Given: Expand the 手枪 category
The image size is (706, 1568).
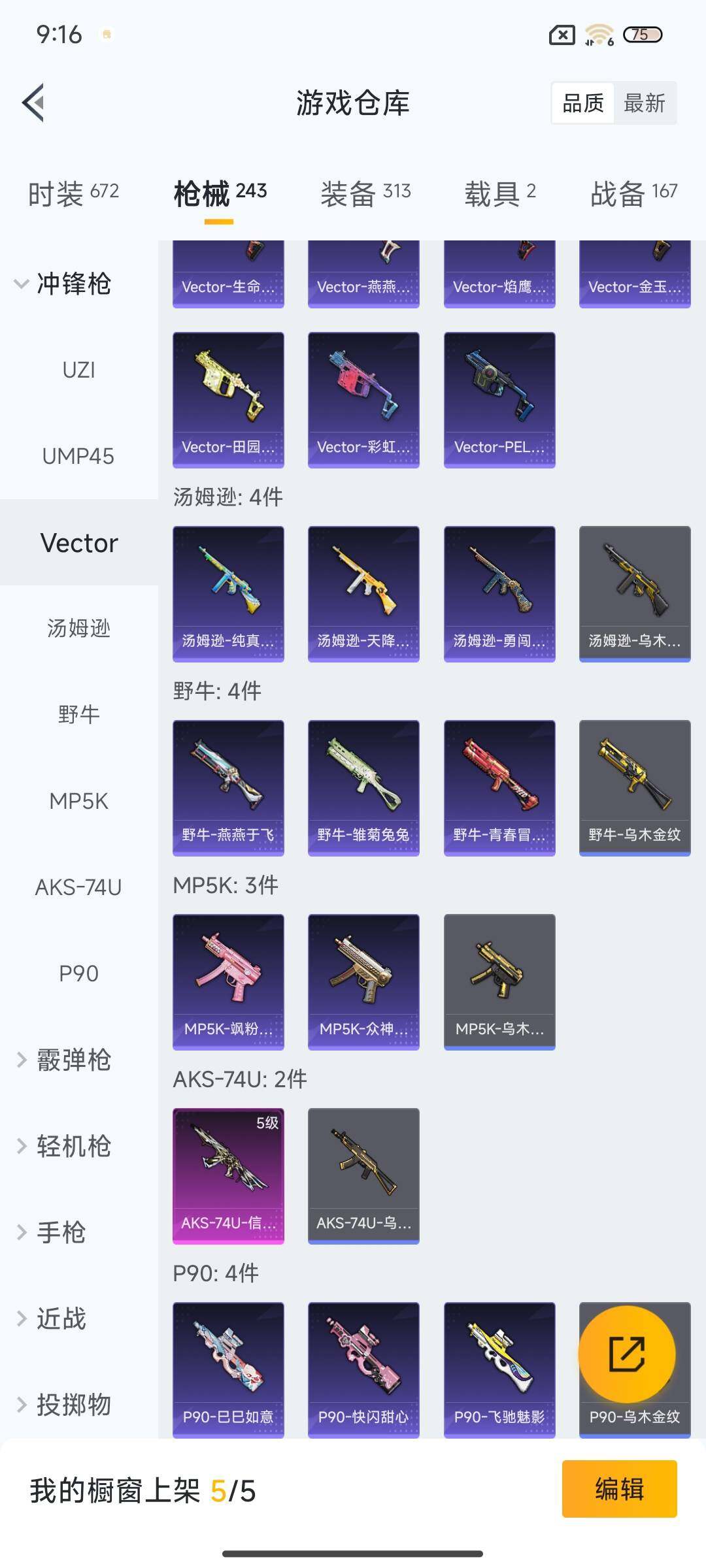Looking at the screenshot, I should (x=59, y=1232).
